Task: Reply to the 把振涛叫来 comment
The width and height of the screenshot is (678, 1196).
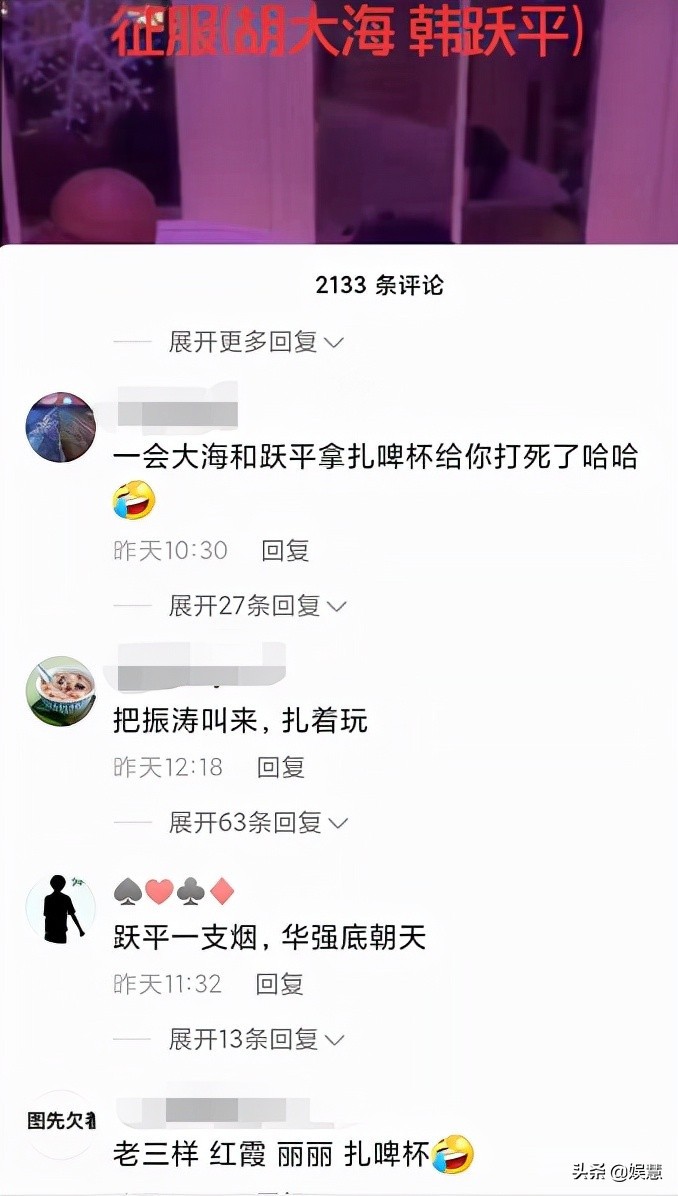Action: click(280, 767)
